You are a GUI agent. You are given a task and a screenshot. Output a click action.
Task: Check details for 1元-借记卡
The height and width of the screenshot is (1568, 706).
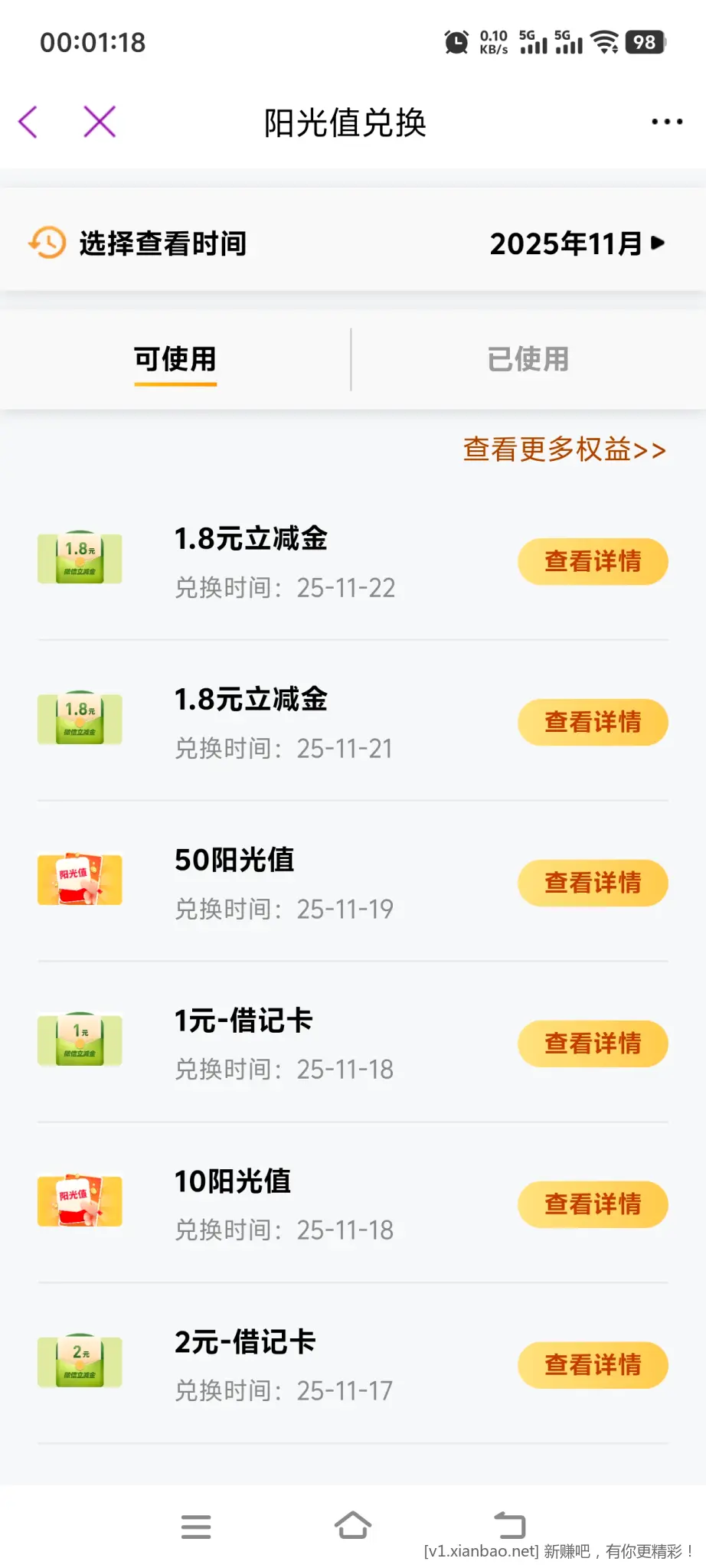point(593,1044)
